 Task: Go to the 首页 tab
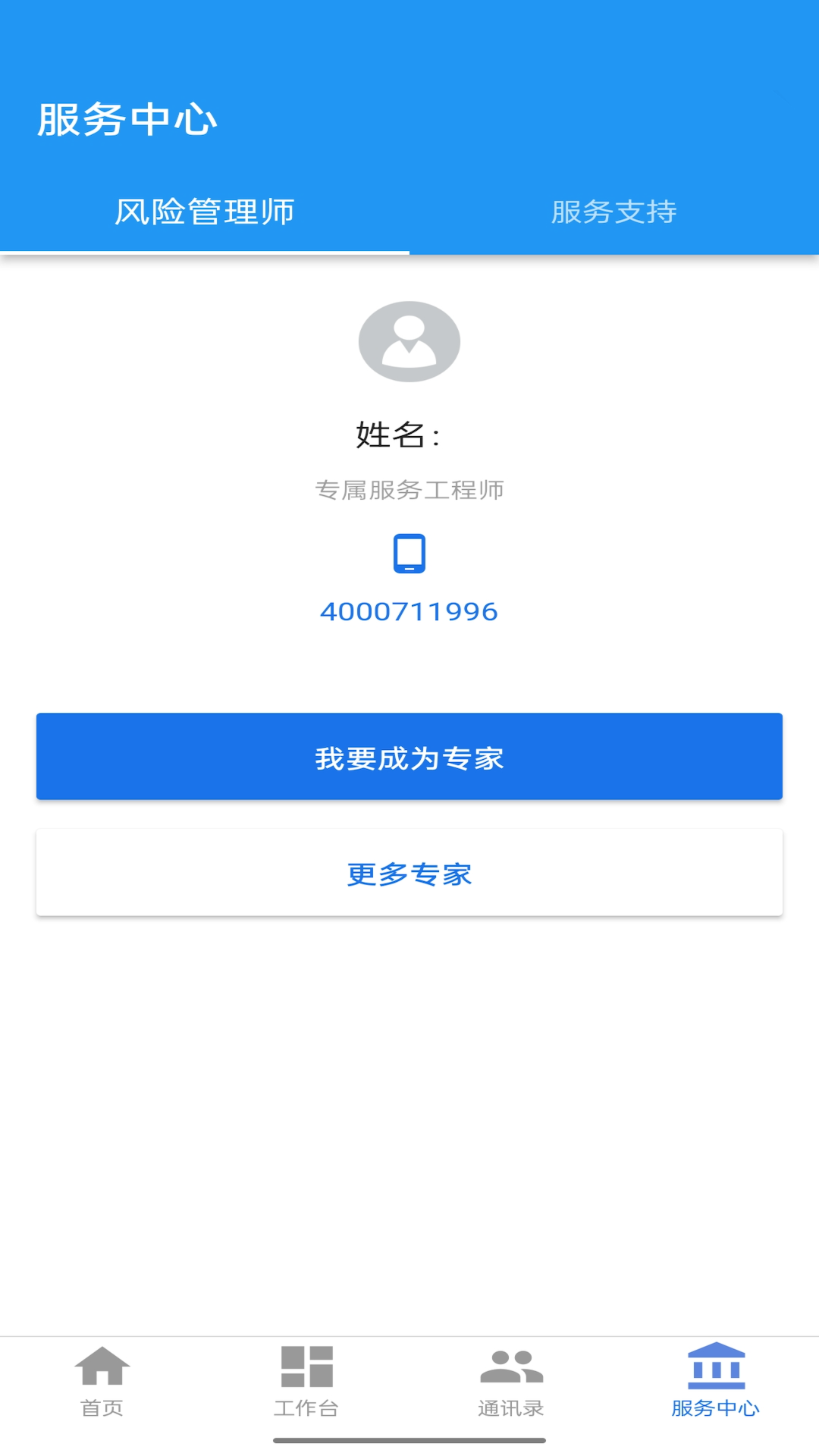[x=102, y=1380]
